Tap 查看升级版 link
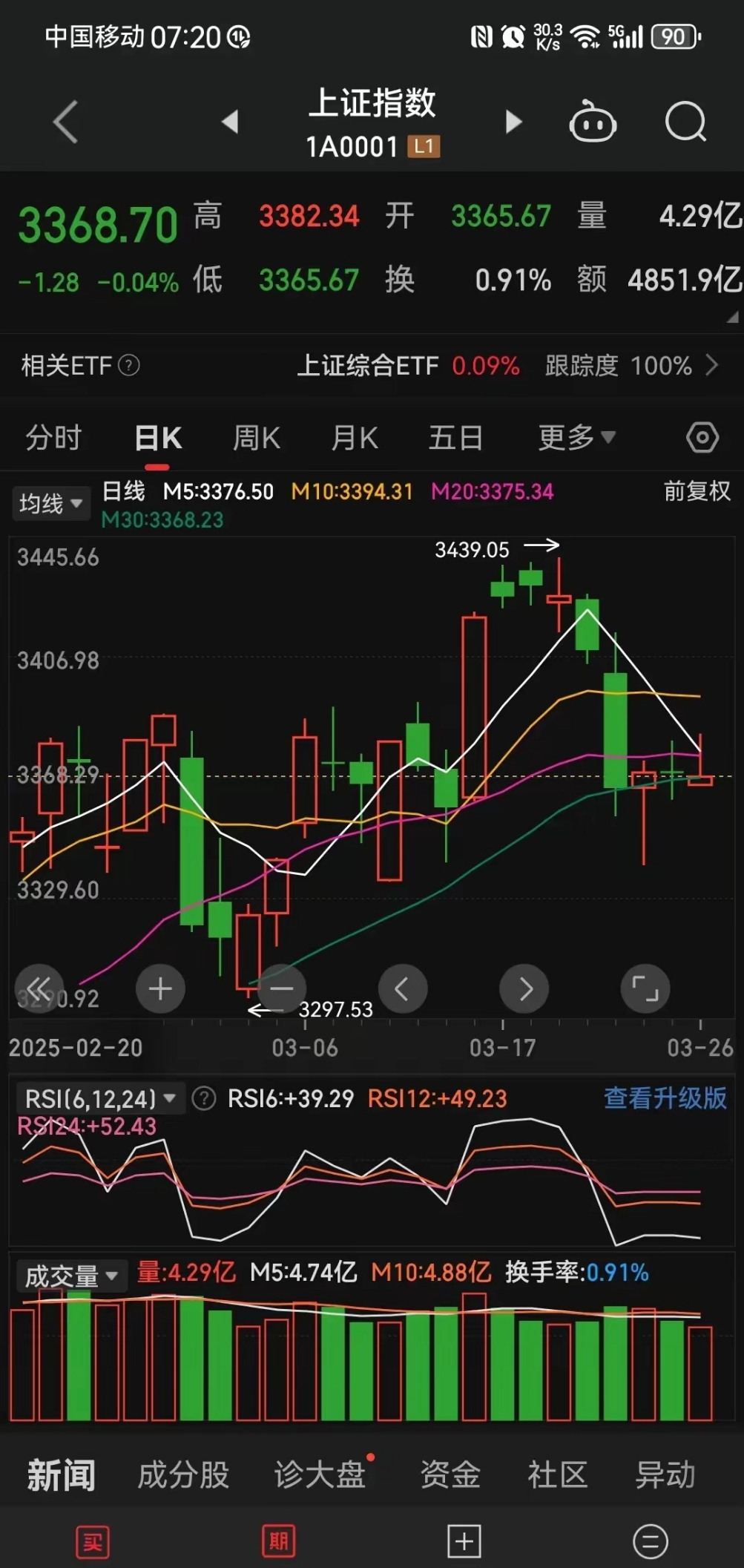This screenshot has width=744, height=1568. 665,1098
